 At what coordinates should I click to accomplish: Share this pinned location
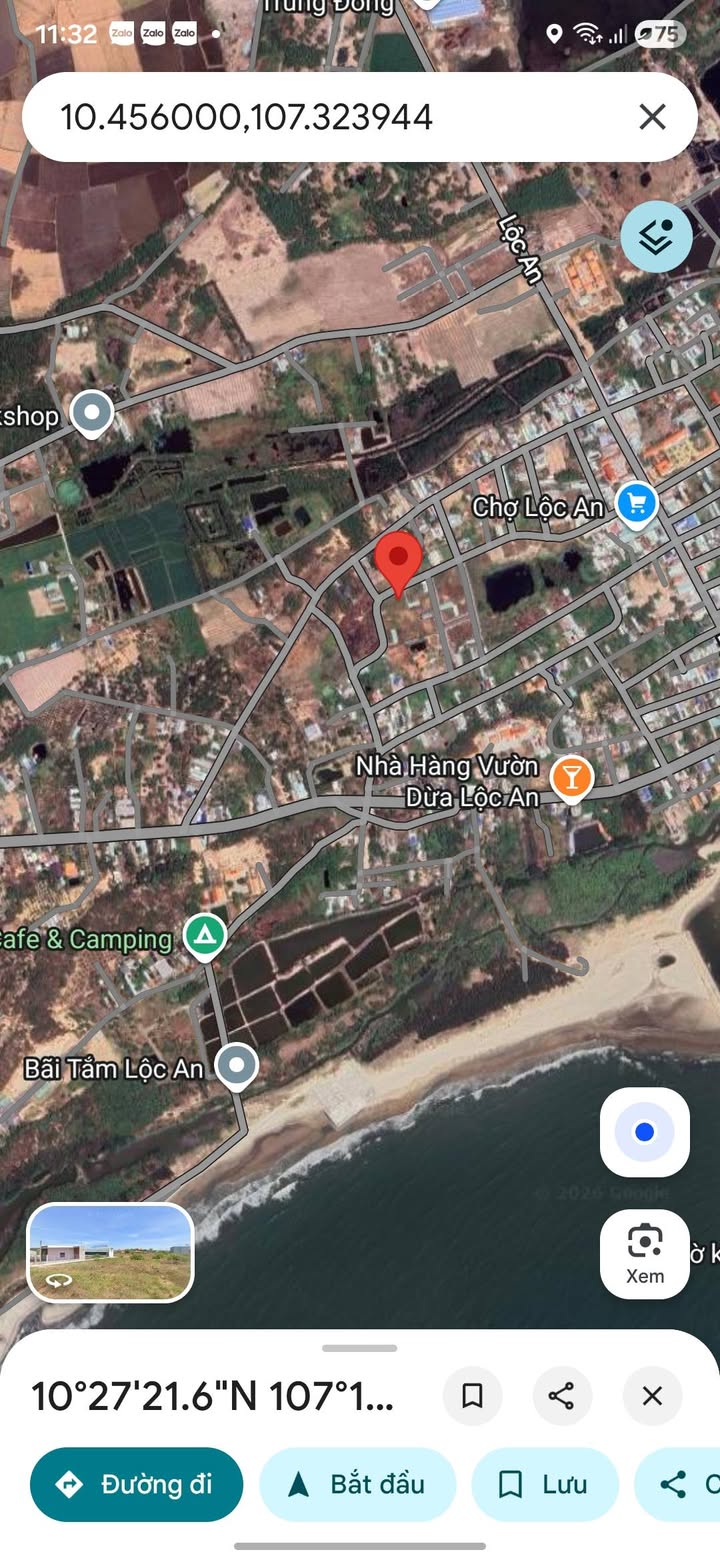click(x=561, y=1395)
